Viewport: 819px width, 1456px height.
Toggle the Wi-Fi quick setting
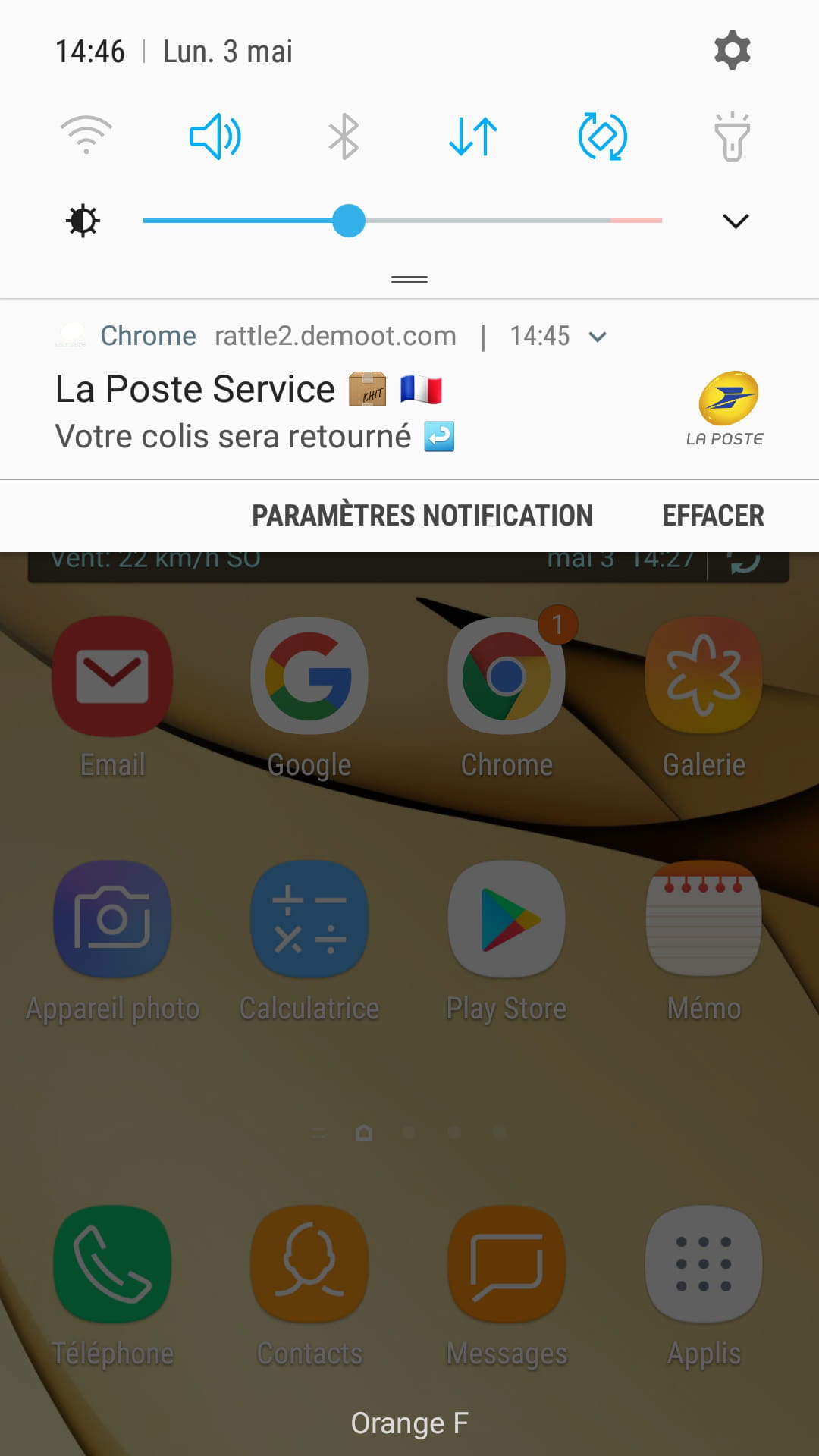point(86,136)
